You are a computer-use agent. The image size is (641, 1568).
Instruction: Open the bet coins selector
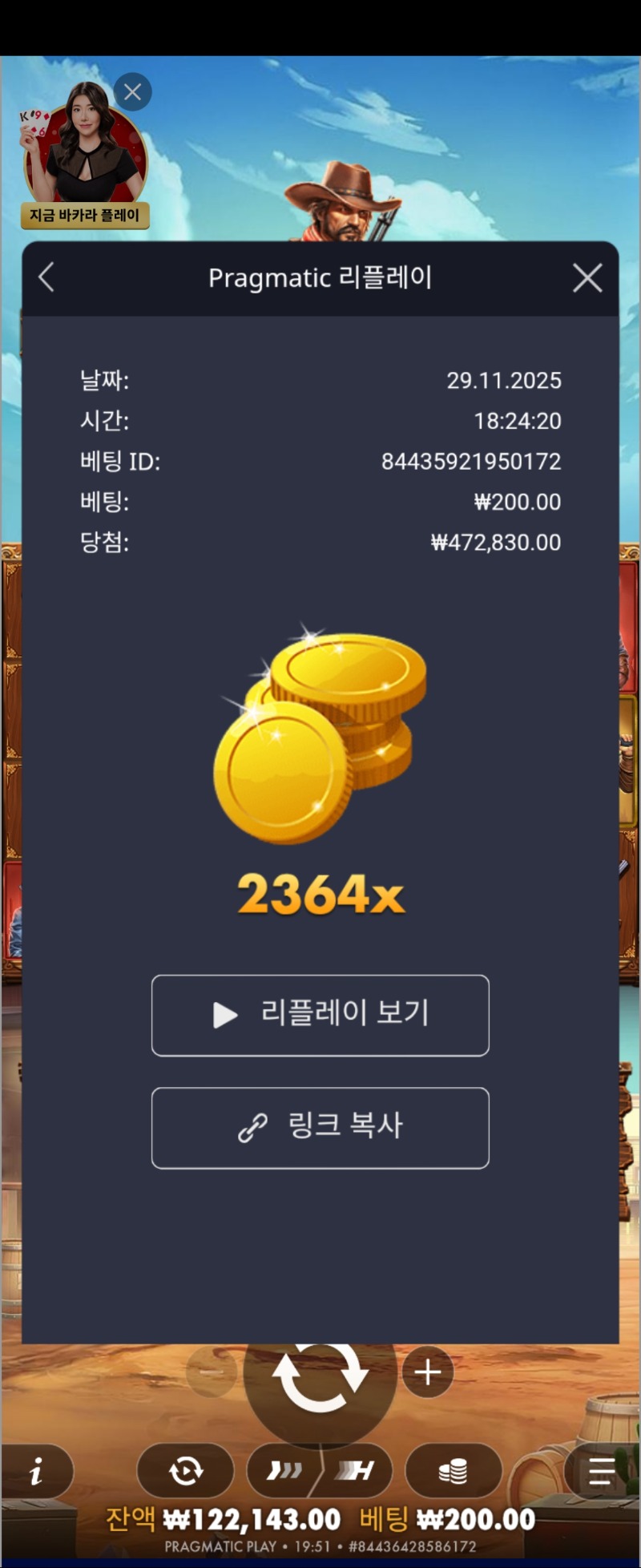pos(454,1471)
